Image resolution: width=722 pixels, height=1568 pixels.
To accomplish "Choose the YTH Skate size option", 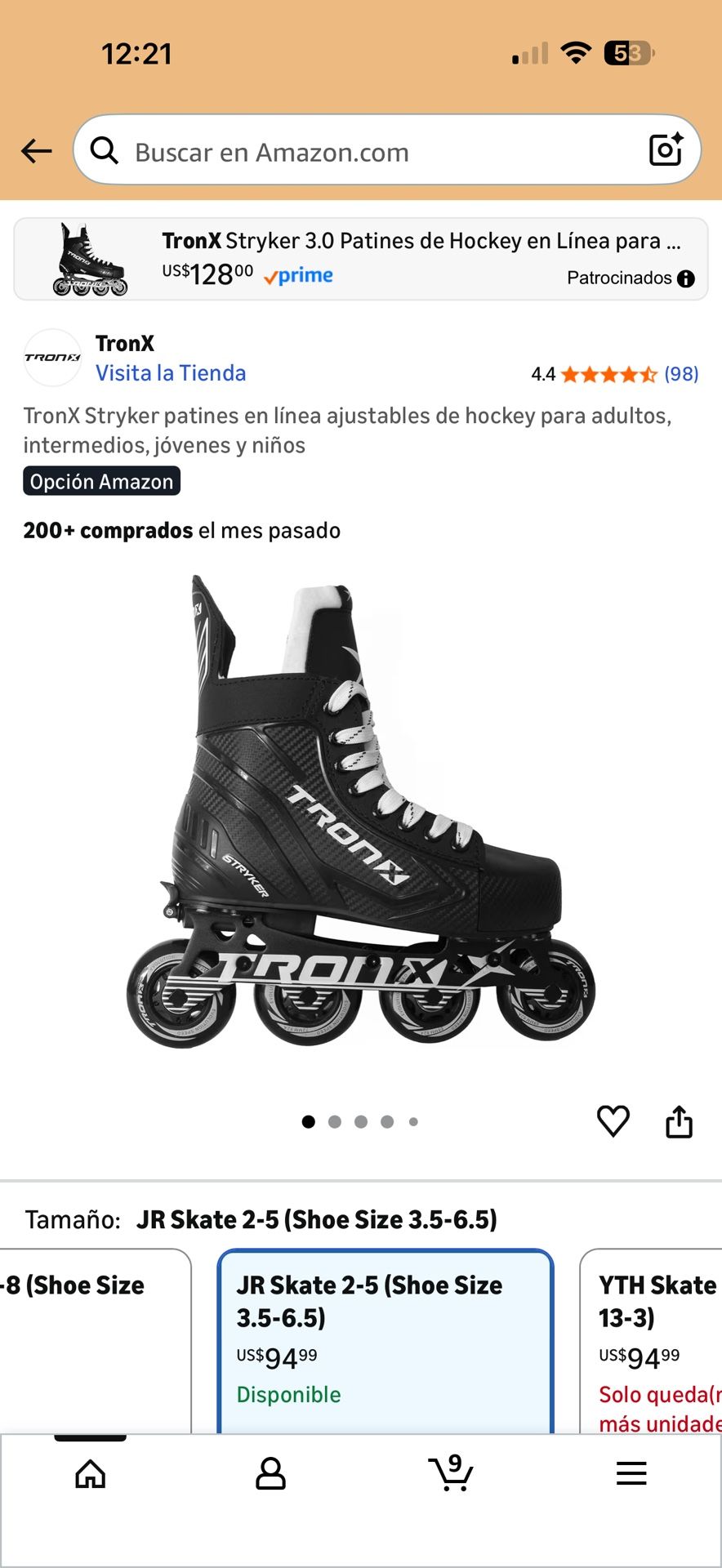I will click(653, 1339).
